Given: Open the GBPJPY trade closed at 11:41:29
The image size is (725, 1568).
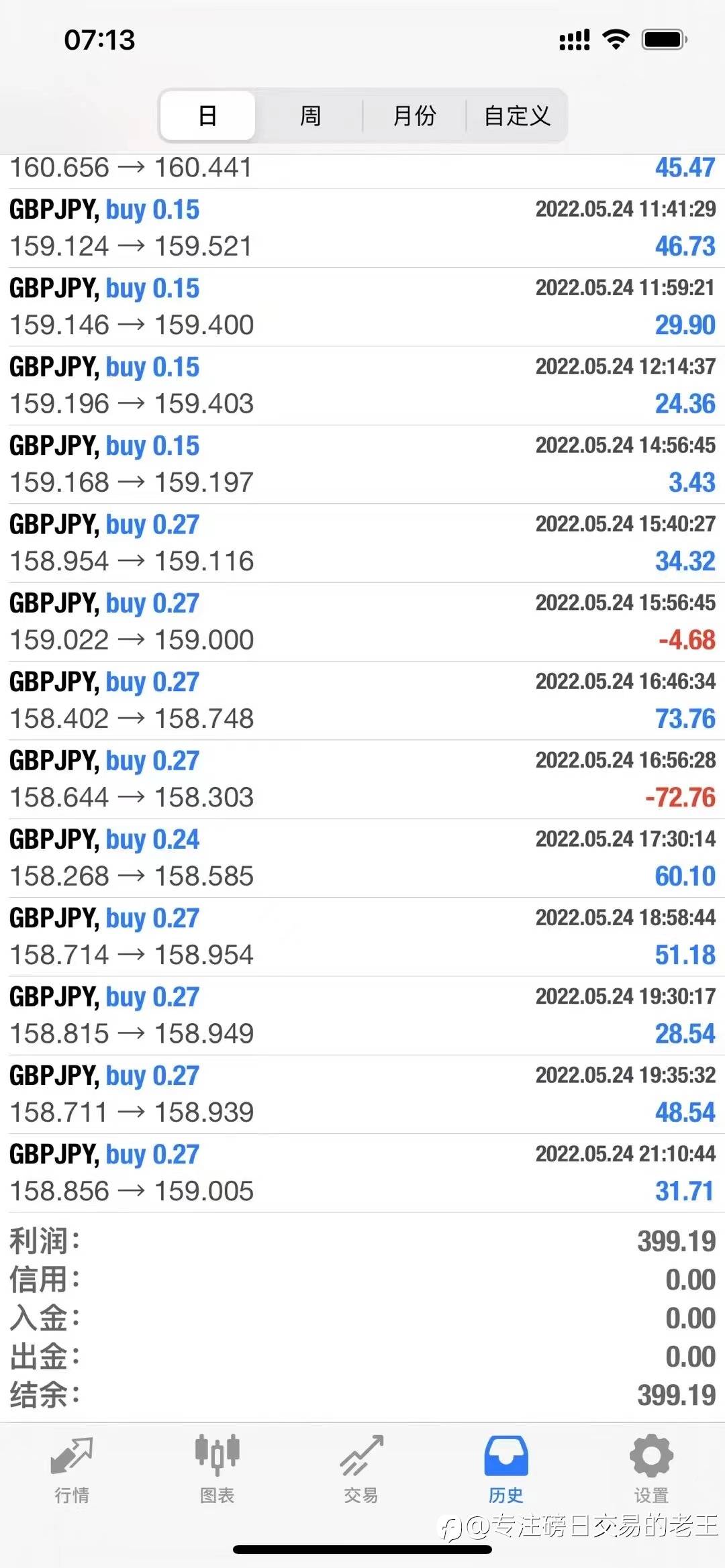Looking at the screenshot, I should pyautogui.click(x=362, y=228).
